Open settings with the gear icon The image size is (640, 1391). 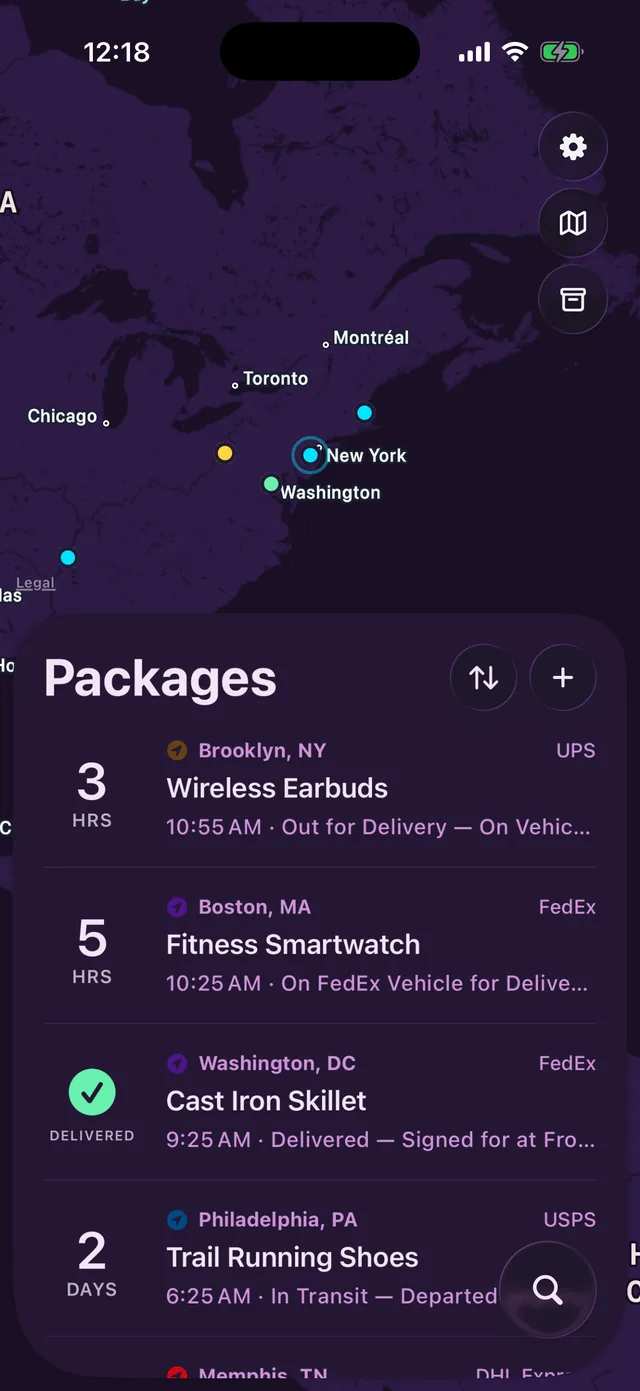click(x=572, y=147)
